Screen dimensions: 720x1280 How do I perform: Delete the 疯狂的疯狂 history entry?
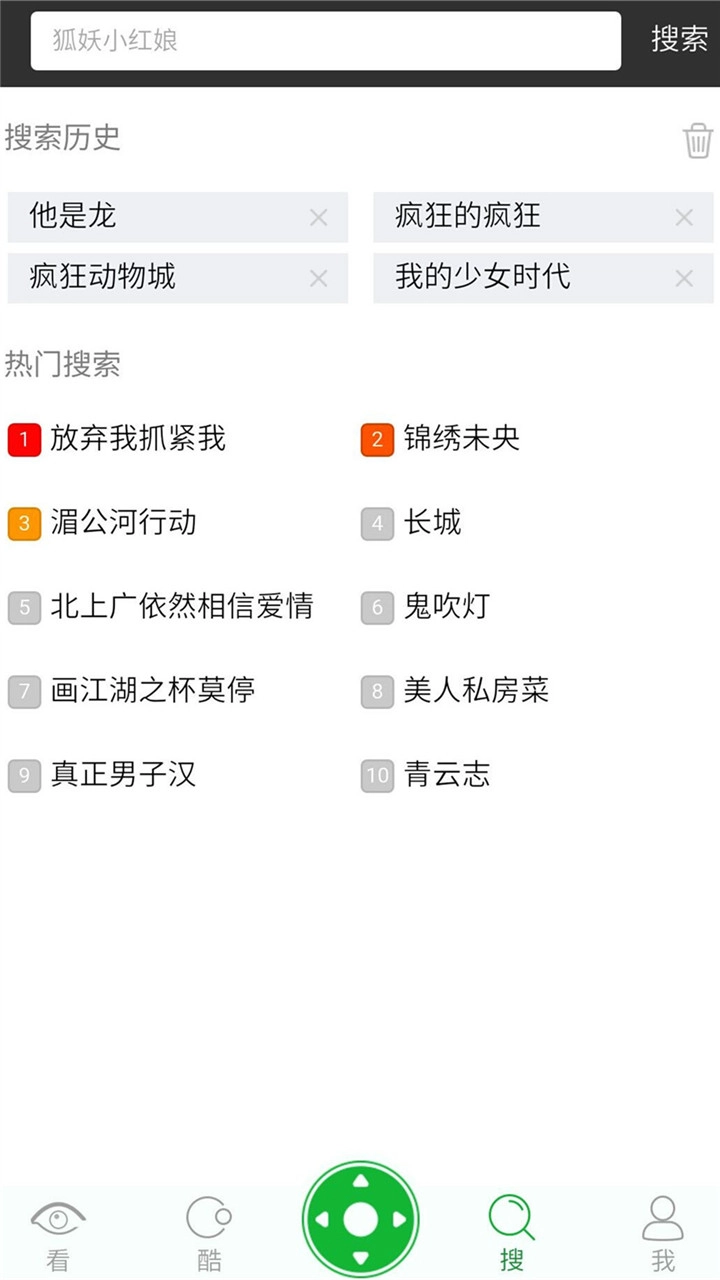[684, 217]
